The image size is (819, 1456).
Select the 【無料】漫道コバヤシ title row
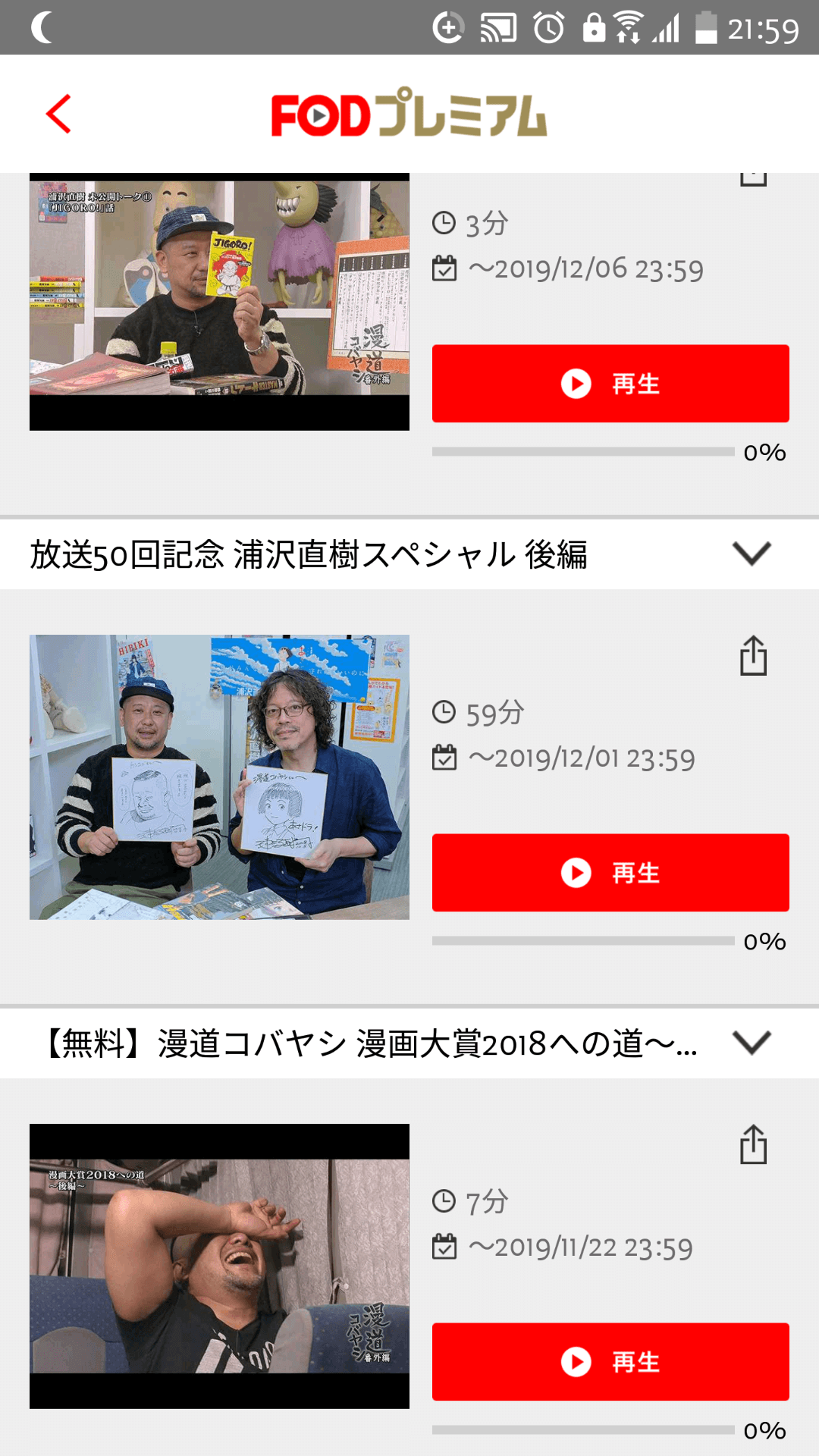pos(364,1044)
